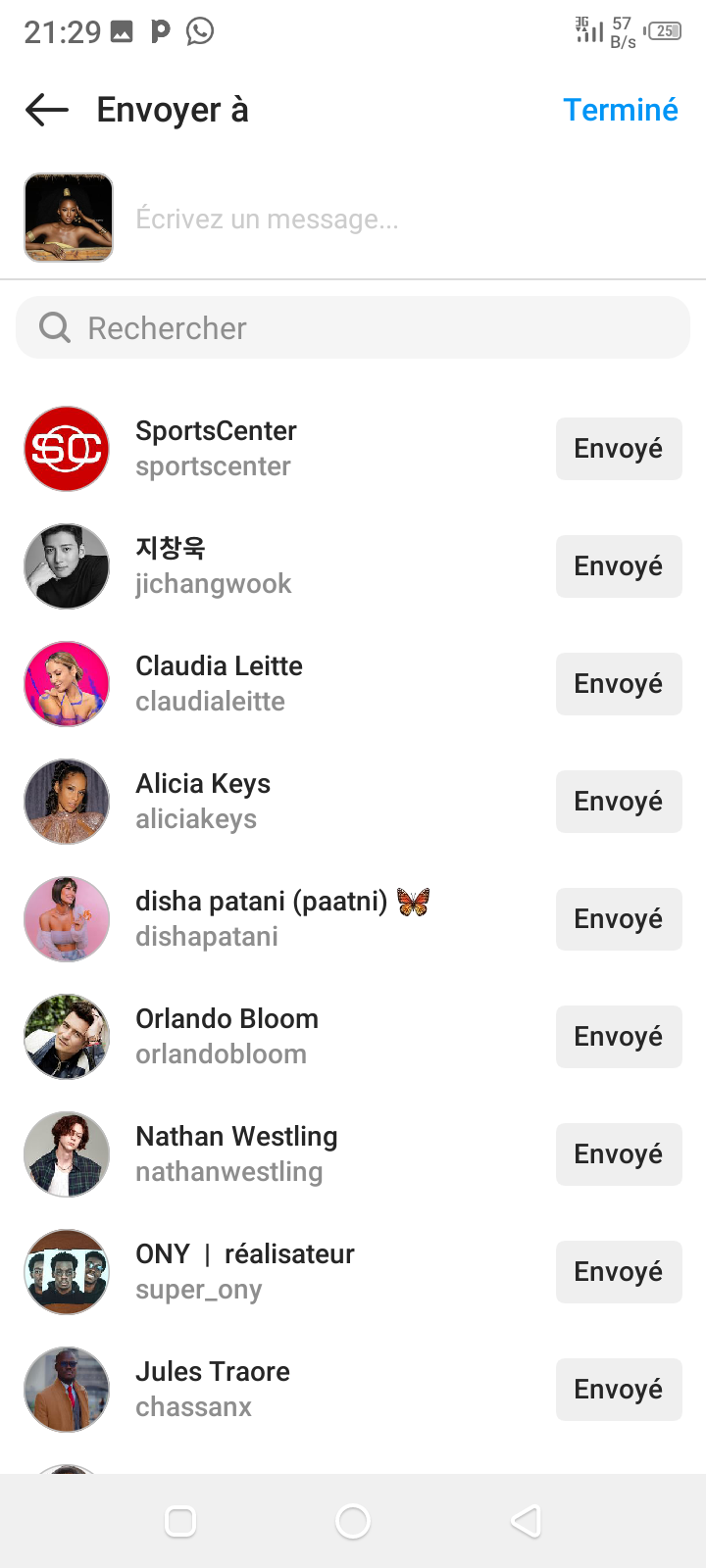Tap Envoyé next to Claudia Leitte
The width and height of the screenshot is (706, 1568).
coord(618,684)
